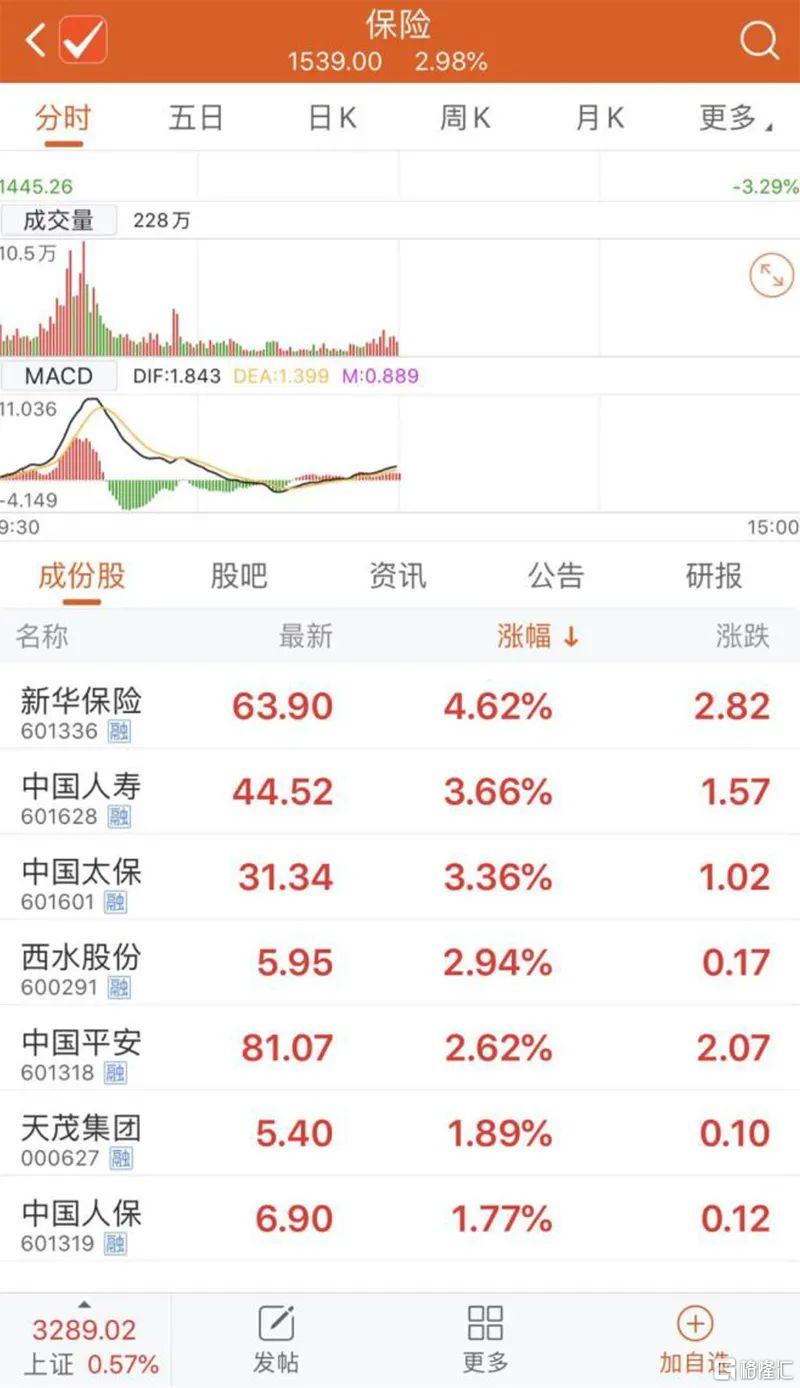Open the 中国平安 stock row

click(x=400, y=1048)
